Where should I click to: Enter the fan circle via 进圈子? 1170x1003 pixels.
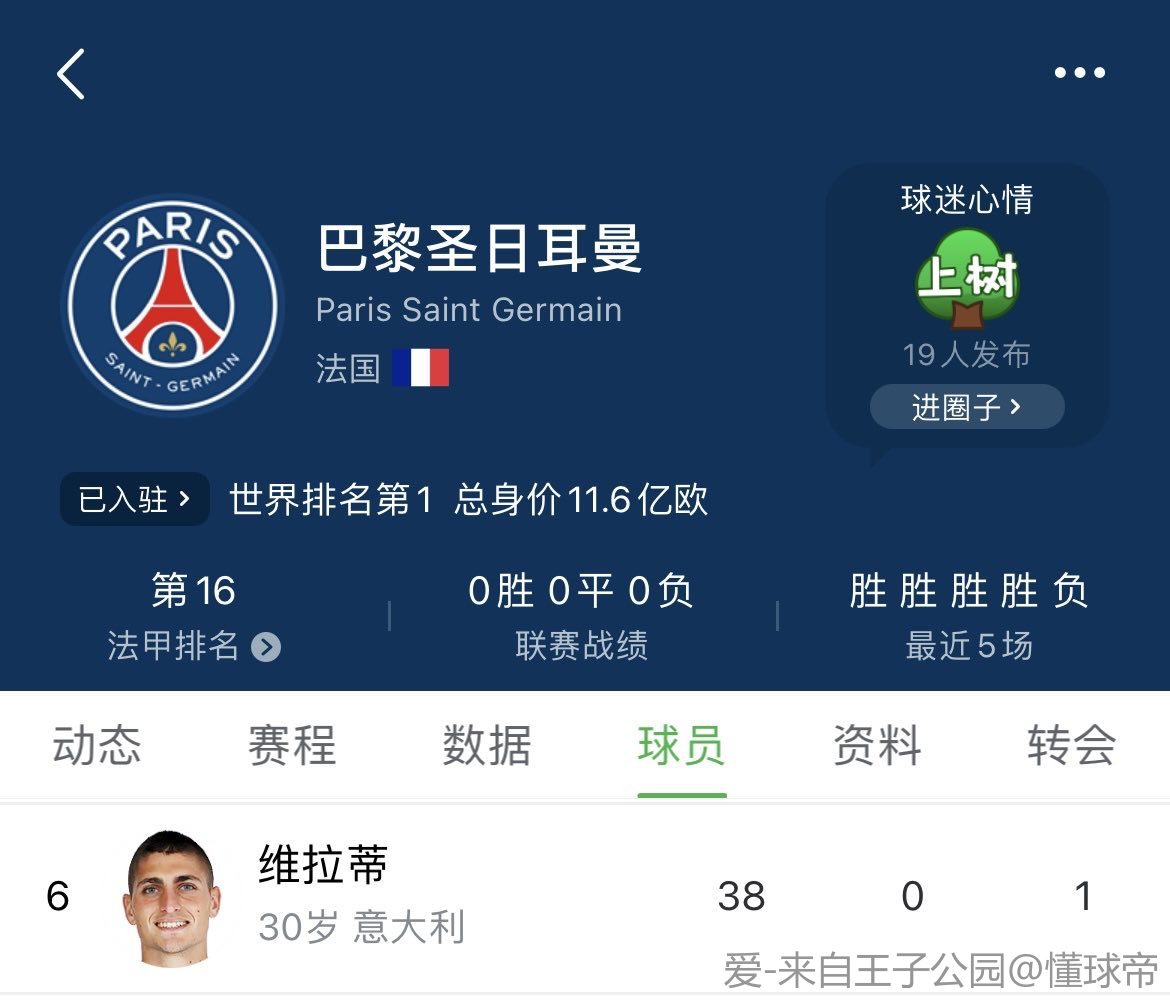point(966,407)
